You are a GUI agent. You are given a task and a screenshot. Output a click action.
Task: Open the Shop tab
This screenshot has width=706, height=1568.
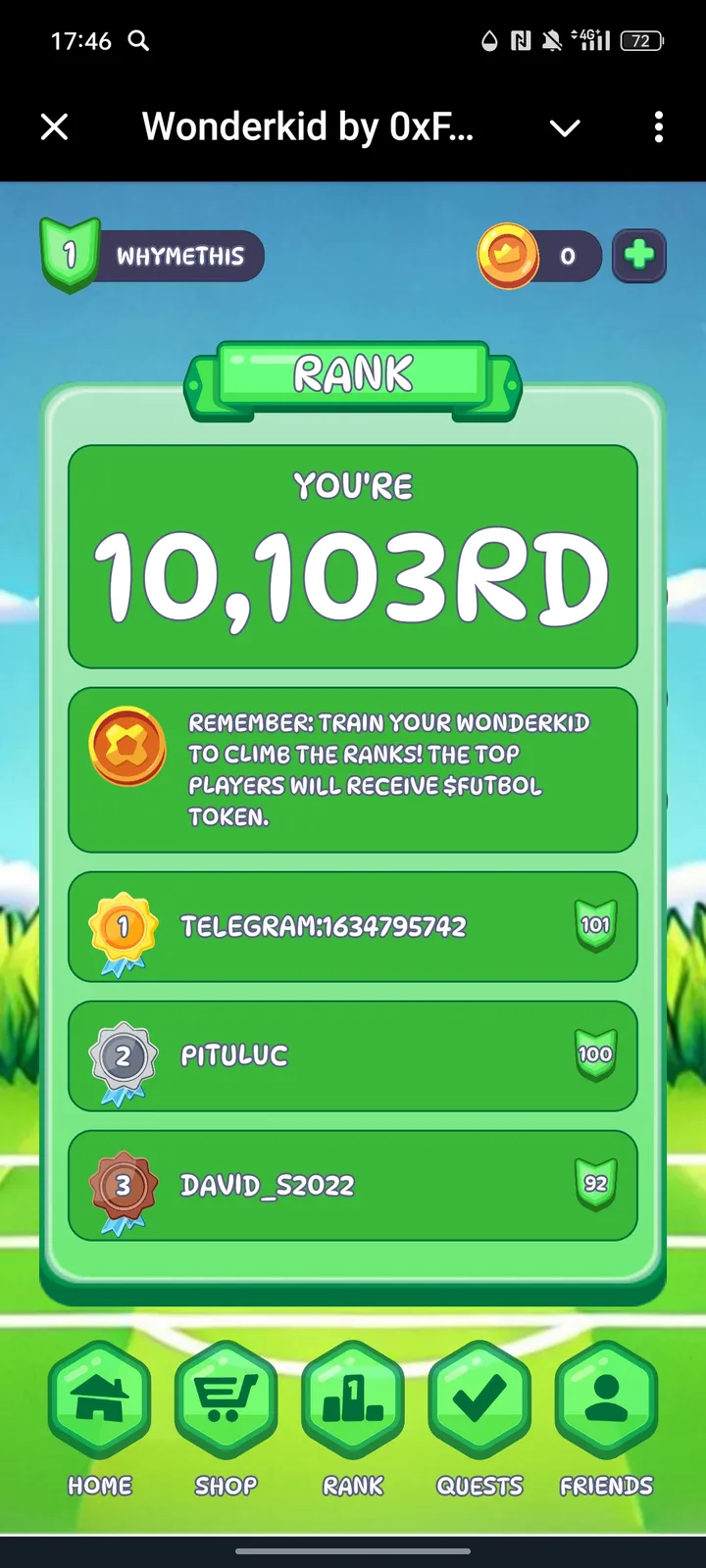click(x=226, y=1399)
